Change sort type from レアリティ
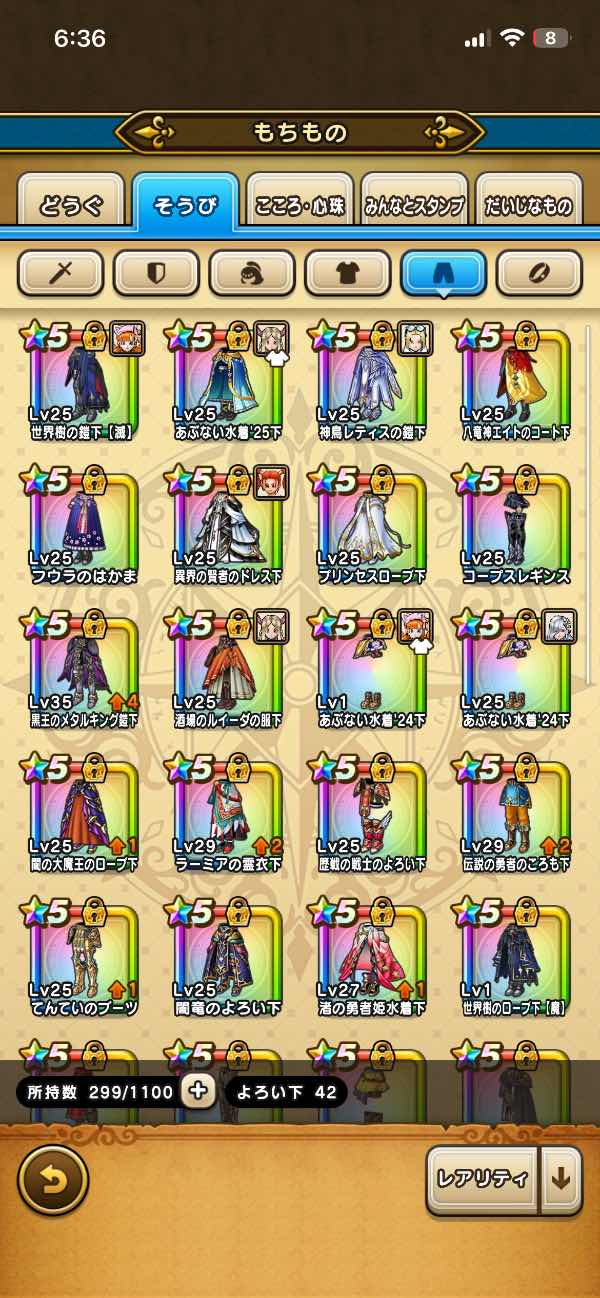 coord(483,1179)
